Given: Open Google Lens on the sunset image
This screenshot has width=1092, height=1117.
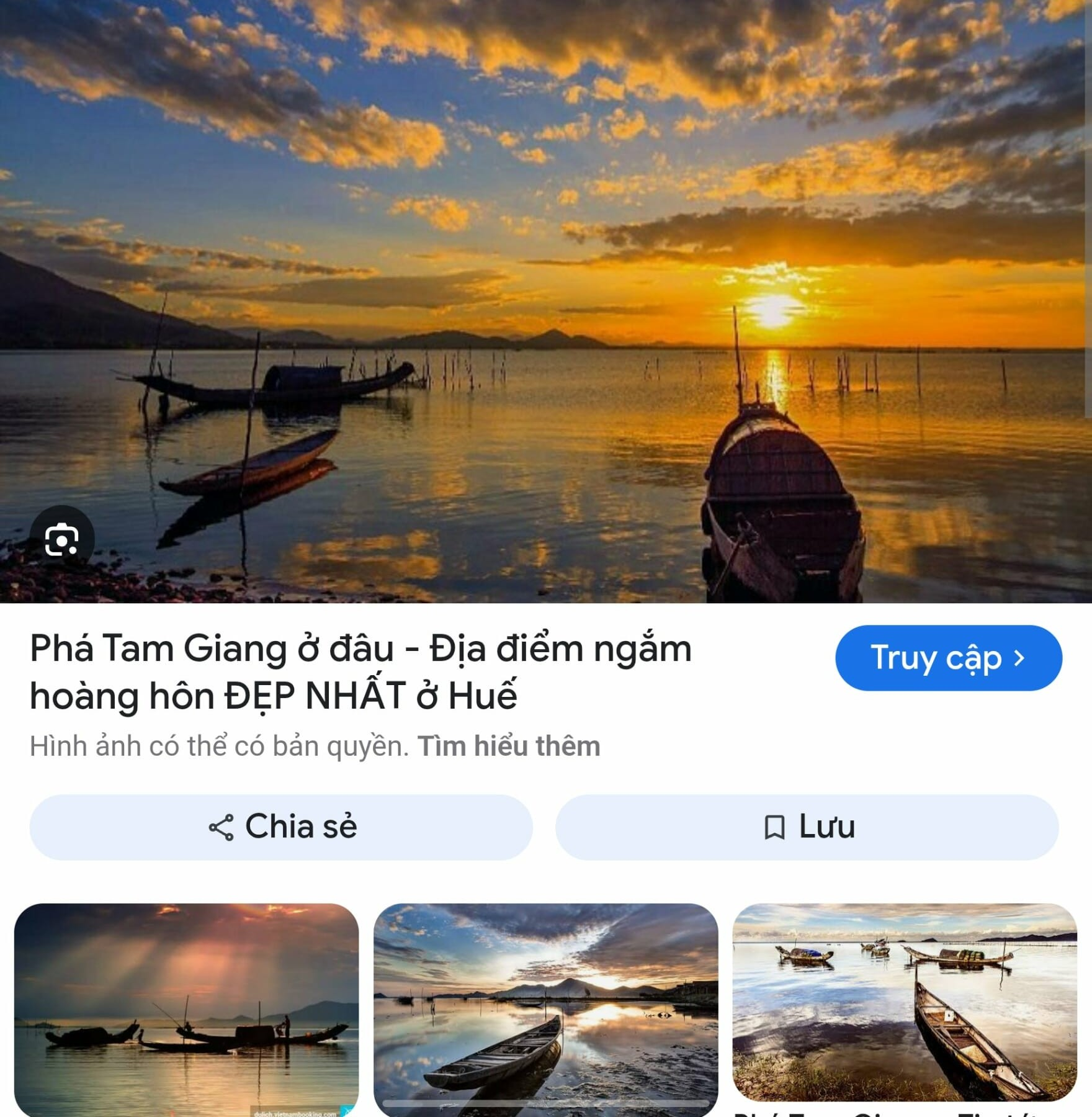Looking at the screenshot, I should tap(62, 539).
